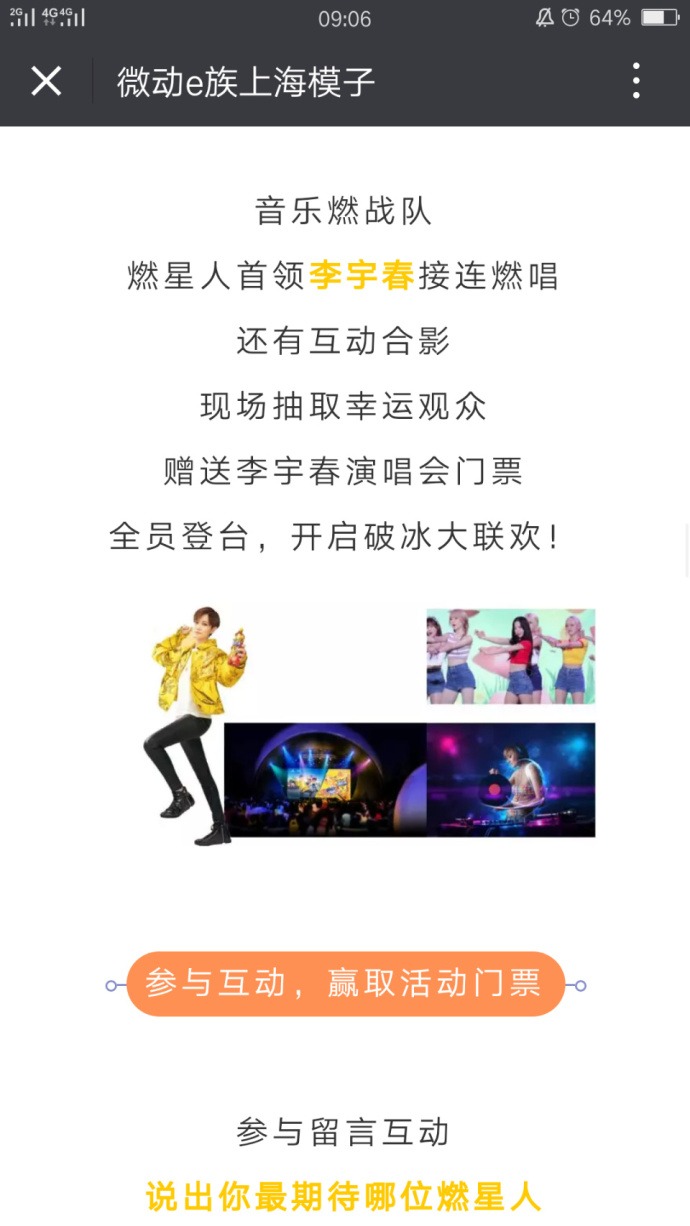Viewport: 690px width, 1226px height.
Task: Close the article page
Action: coord(46,81)
